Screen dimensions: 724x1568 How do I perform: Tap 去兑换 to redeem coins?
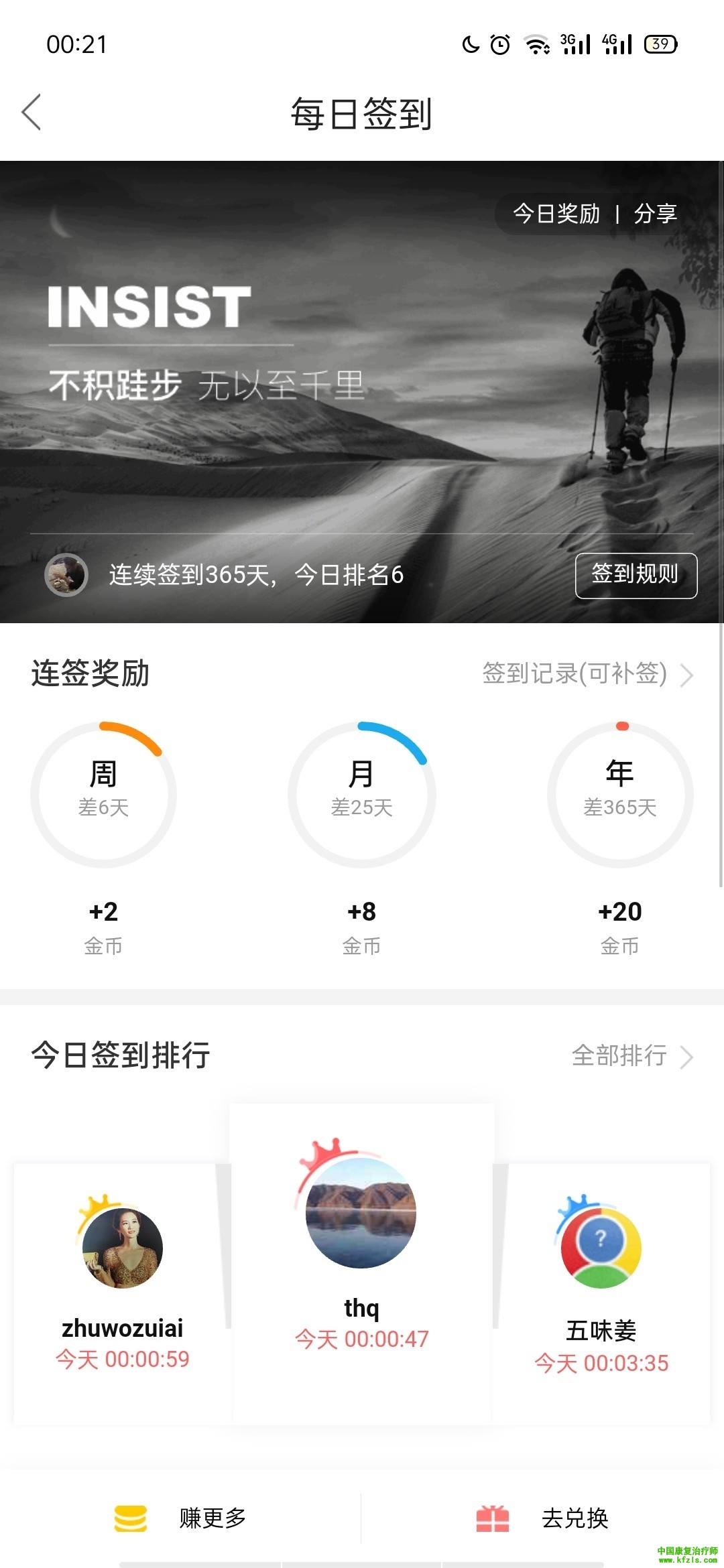click(543, 1518)
